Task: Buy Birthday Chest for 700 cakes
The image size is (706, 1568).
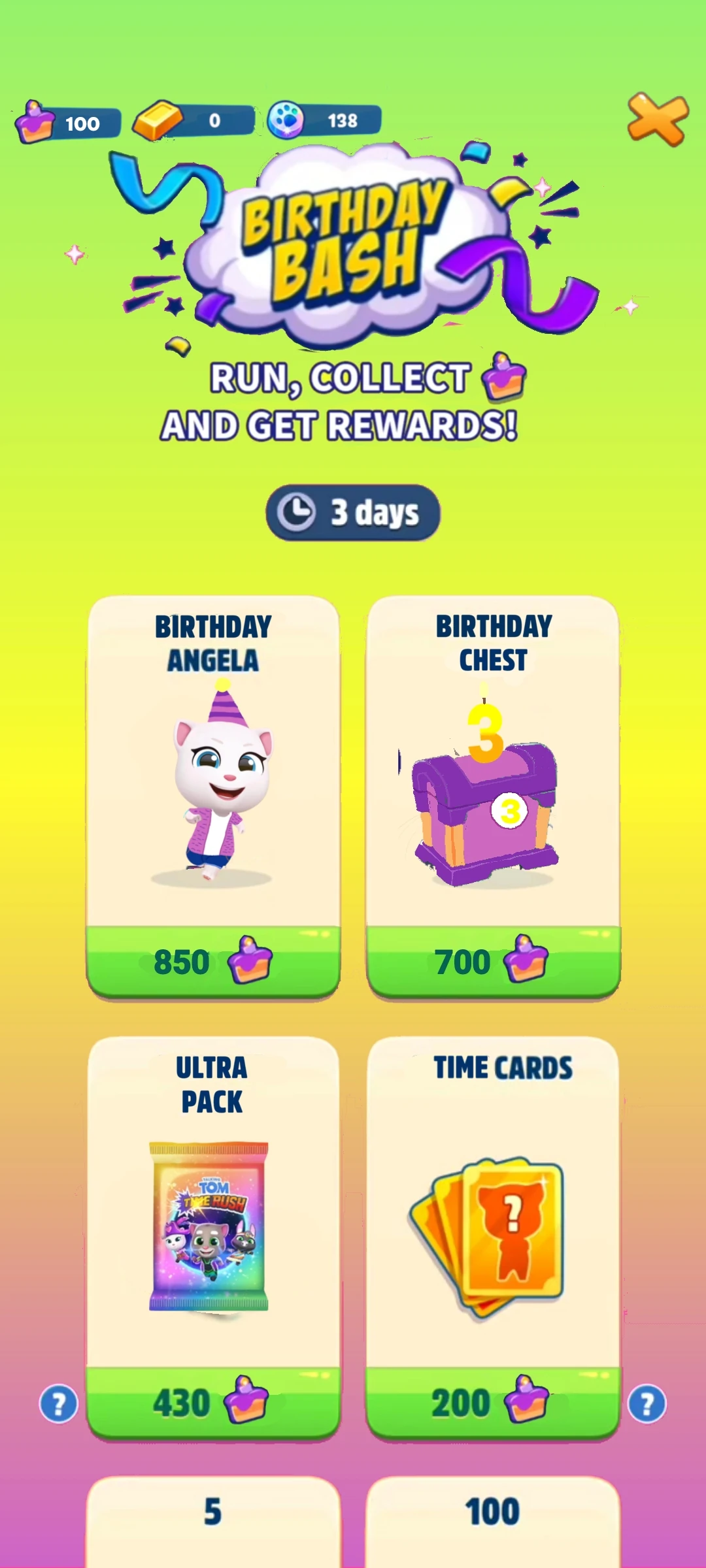Action: click(x=493, y=962)
